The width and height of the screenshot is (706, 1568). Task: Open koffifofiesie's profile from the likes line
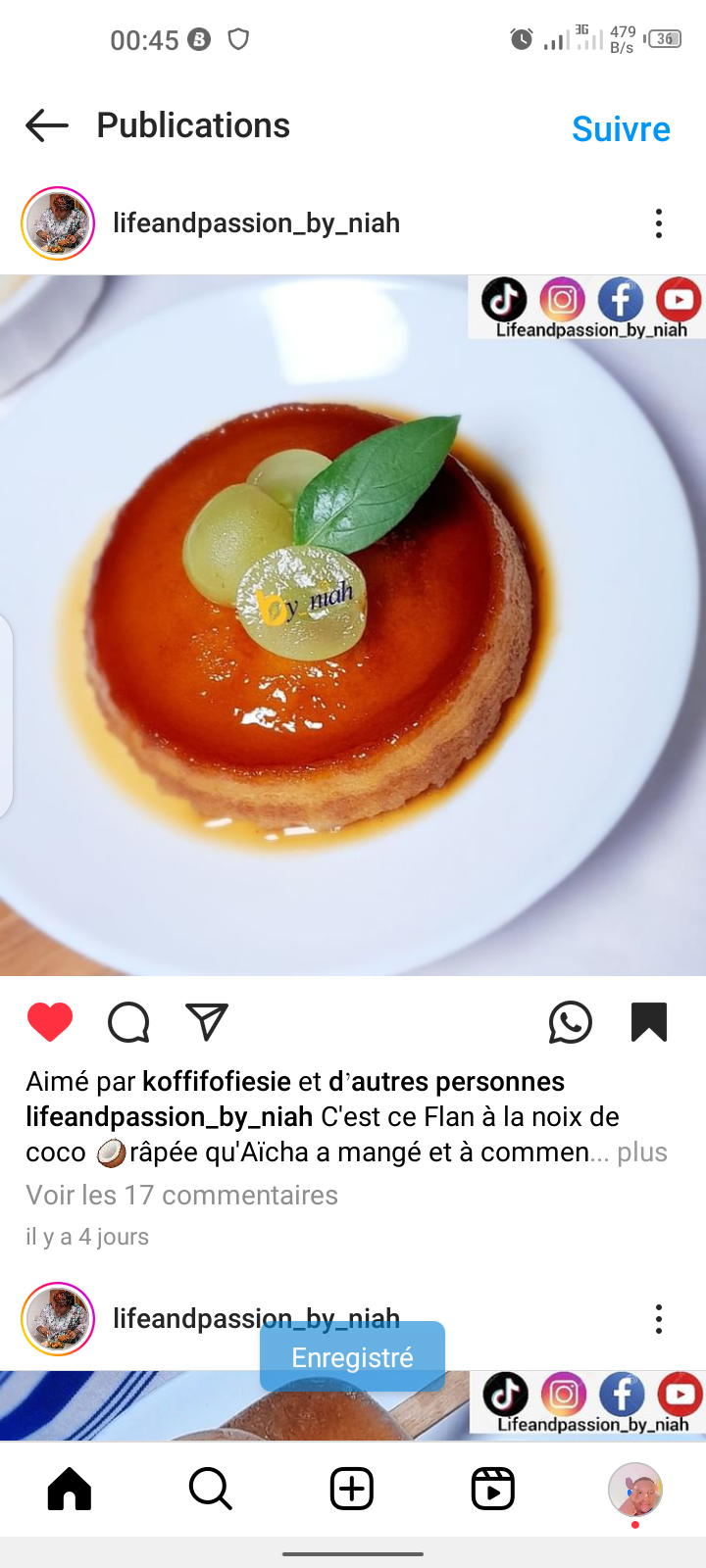(217, 1081)
